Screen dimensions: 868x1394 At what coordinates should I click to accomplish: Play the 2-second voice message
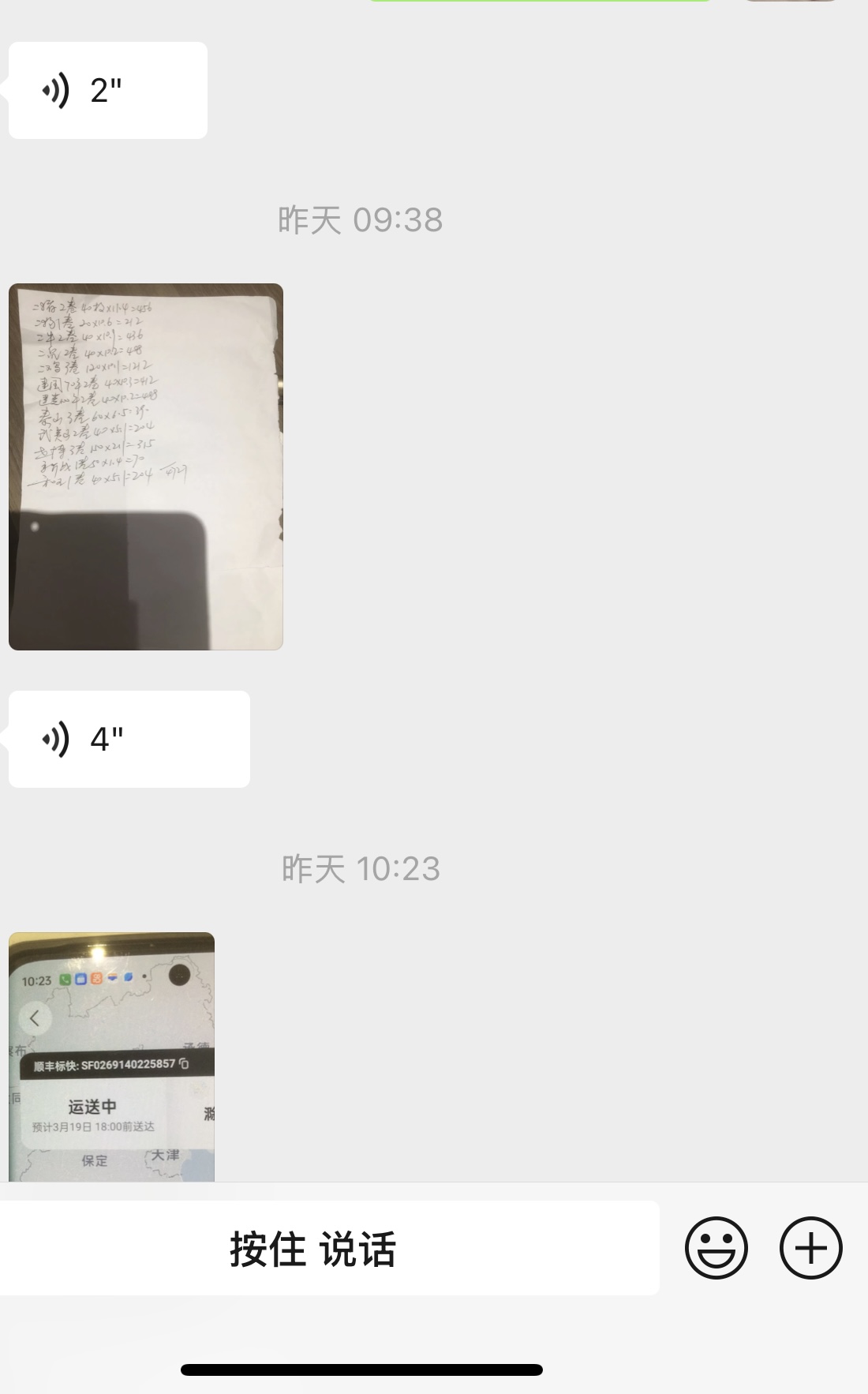[x=108, y=91]
